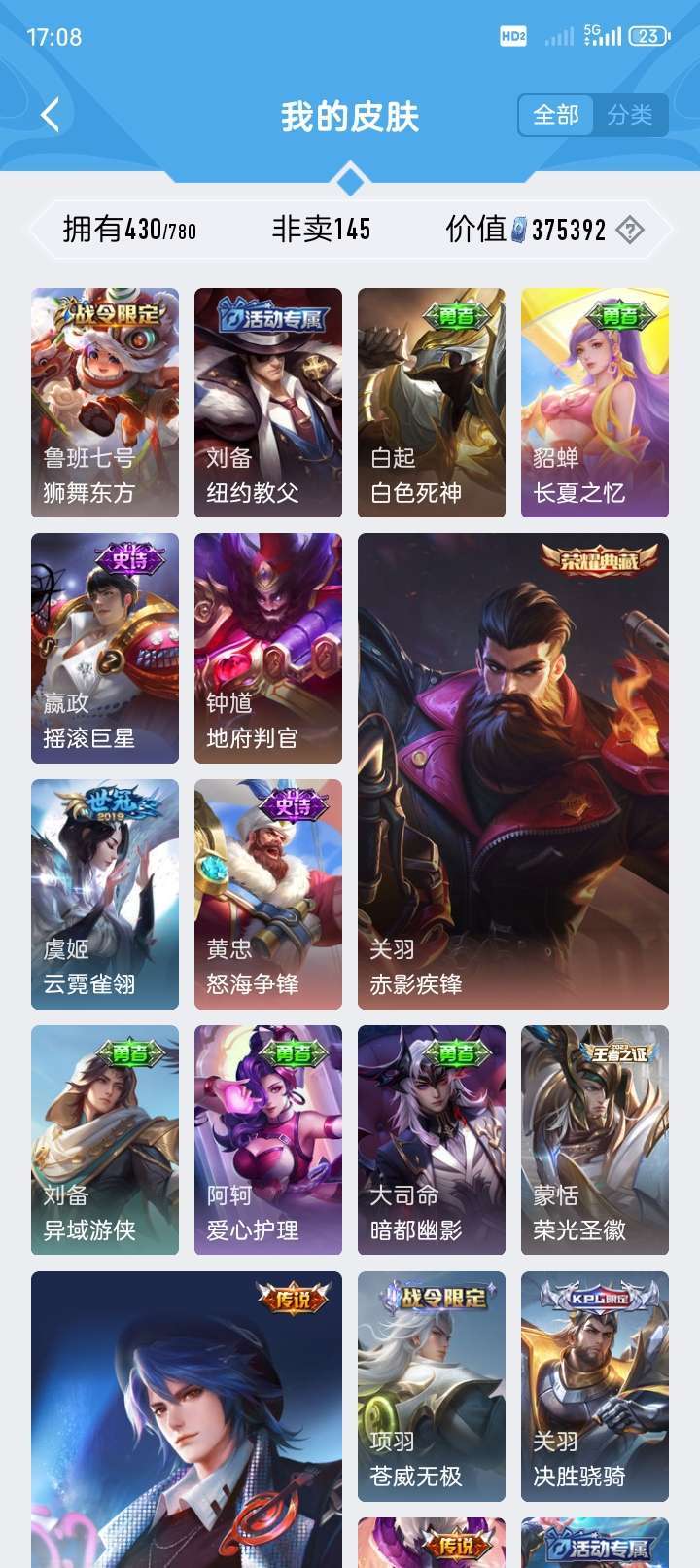The height and width of the screenshot is (1568, 700).
Task: Select the 大司命 暗都幽影 skin card
Action: pyautogui.click(x=431, y=1143)
